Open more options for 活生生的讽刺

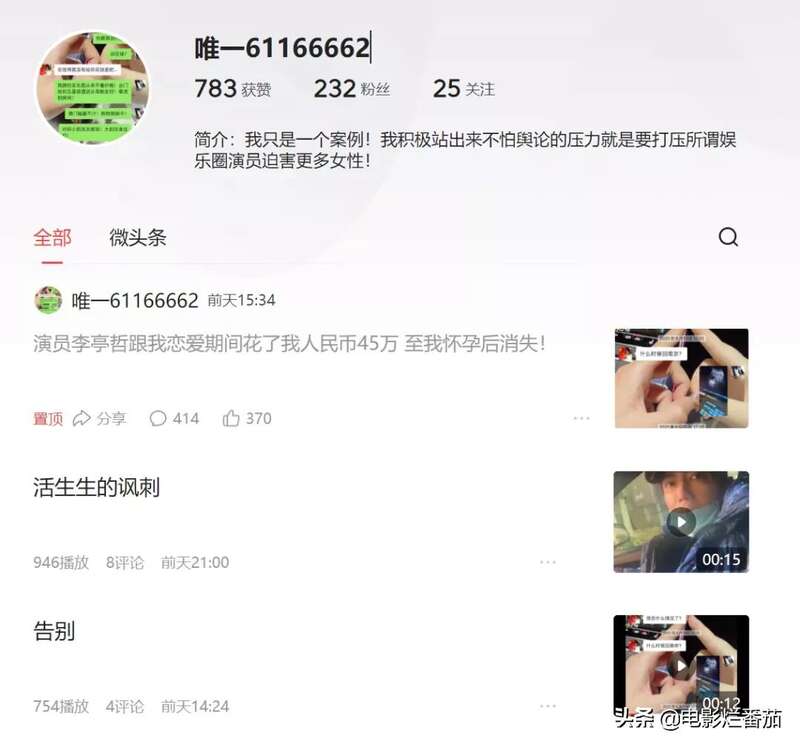[548, 562]
